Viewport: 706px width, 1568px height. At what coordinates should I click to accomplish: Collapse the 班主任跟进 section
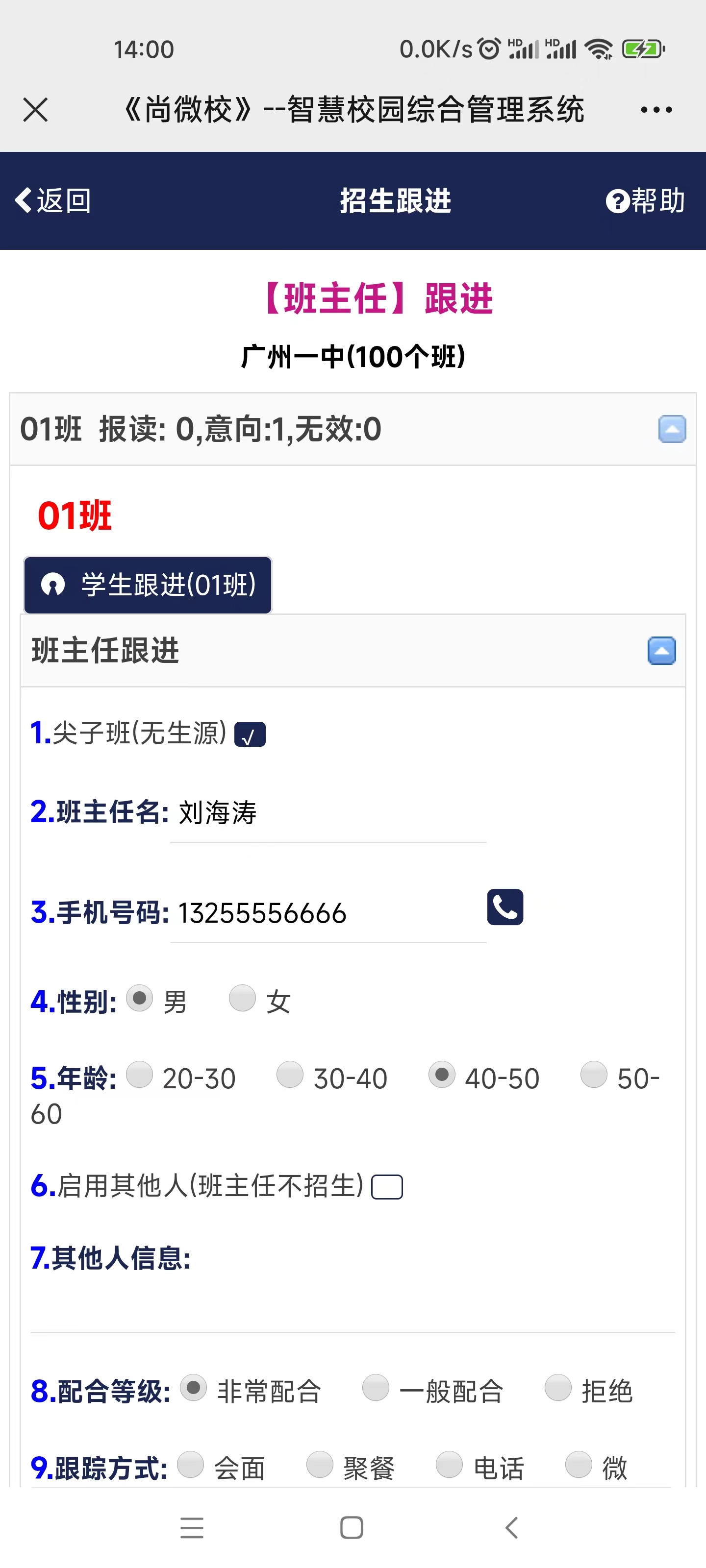point(661,651)
